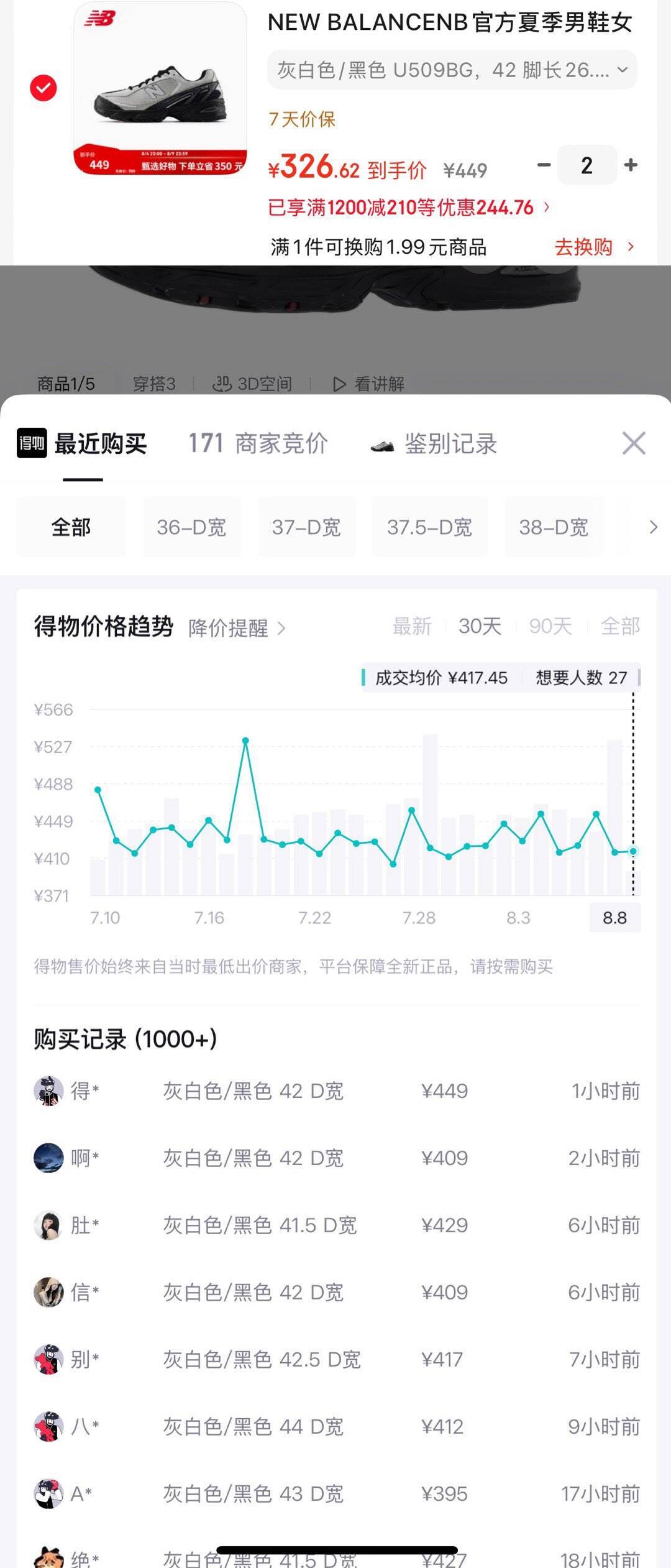This screenshot has height=1568, width=671.
Task: Decrease quantity with the minus button
Action: tap(544, 165)
